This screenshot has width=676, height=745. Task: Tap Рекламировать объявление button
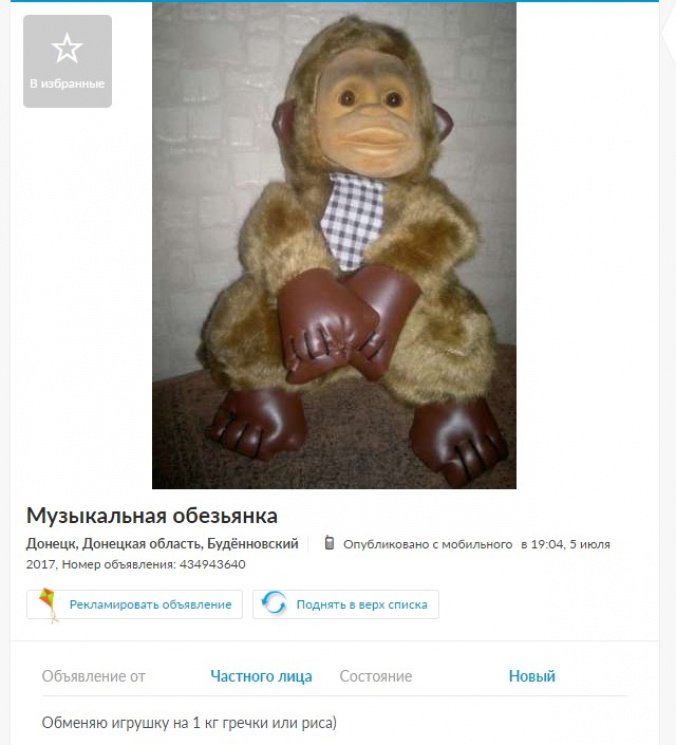pyautogui.click(x=135, y=604)
